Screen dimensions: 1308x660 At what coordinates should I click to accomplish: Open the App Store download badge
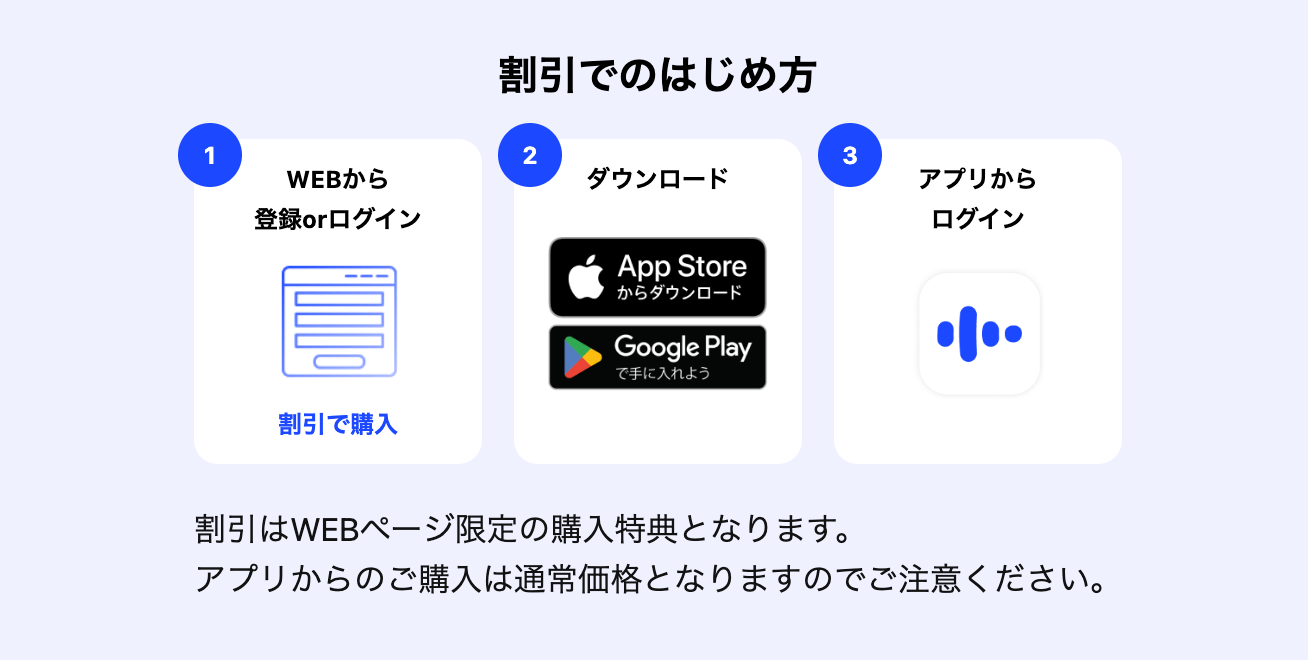(657, 277)
